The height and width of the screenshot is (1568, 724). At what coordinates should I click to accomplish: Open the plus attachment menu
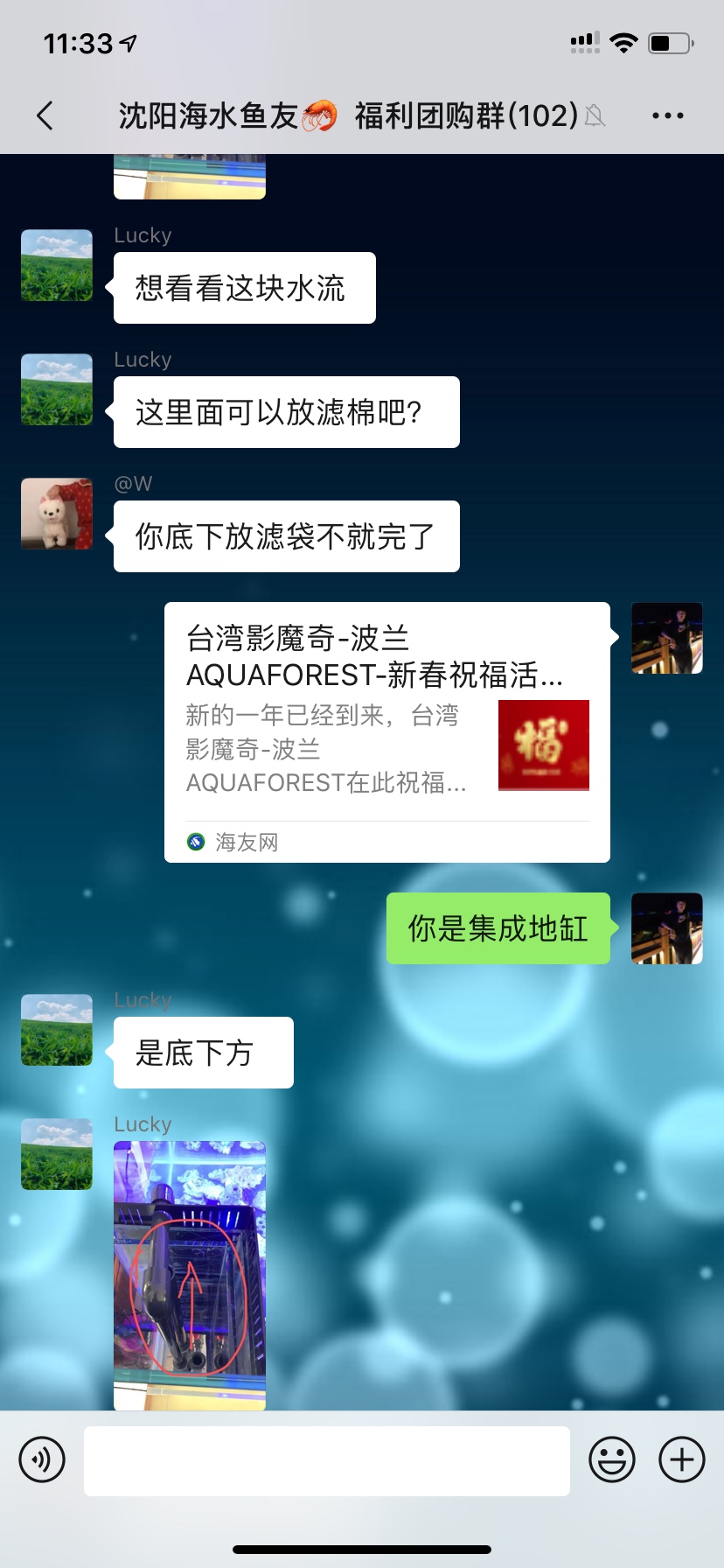click(x=681, y=1459)
